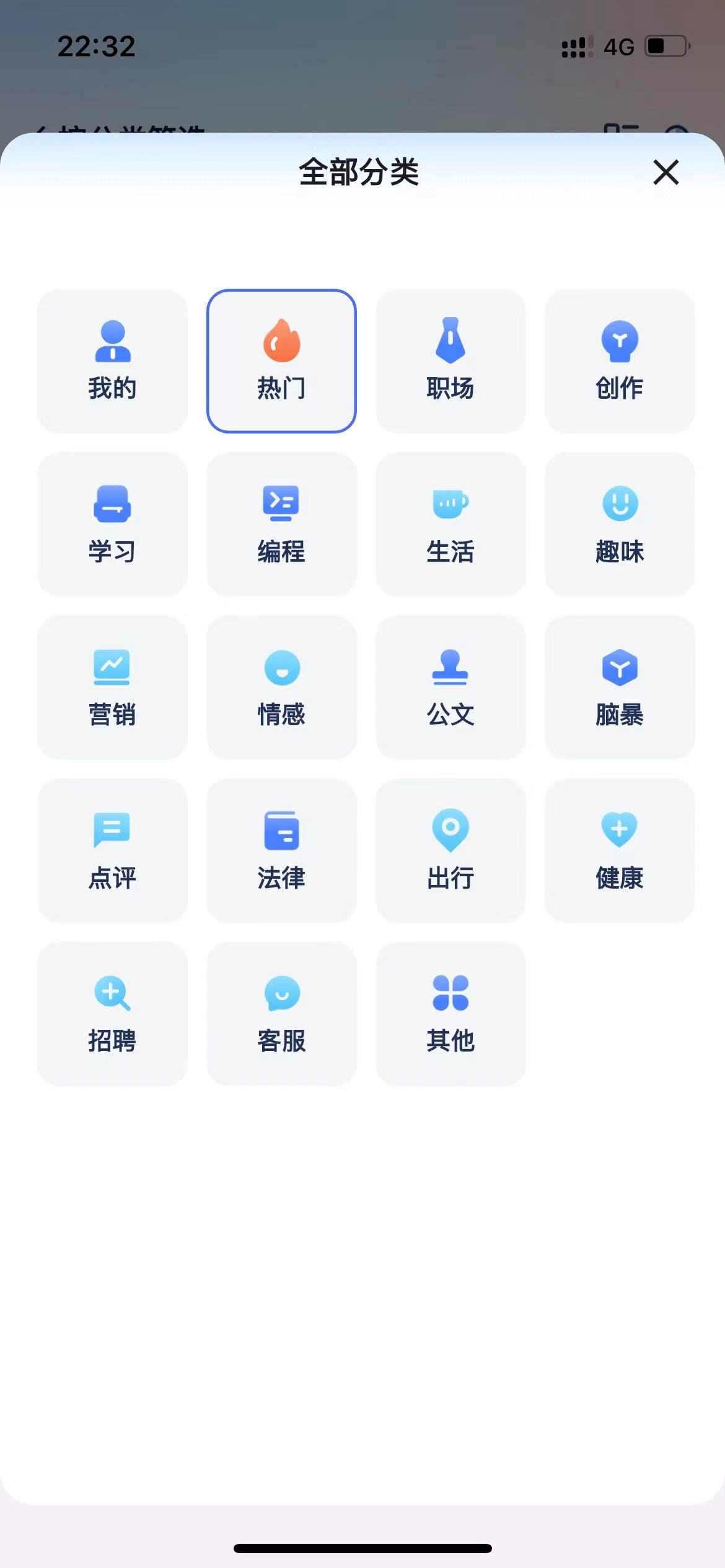This screenshot has height=1568, width=725.
Task: Select the 健康 category
Action: pyautogui.click(x=620, y=850)
